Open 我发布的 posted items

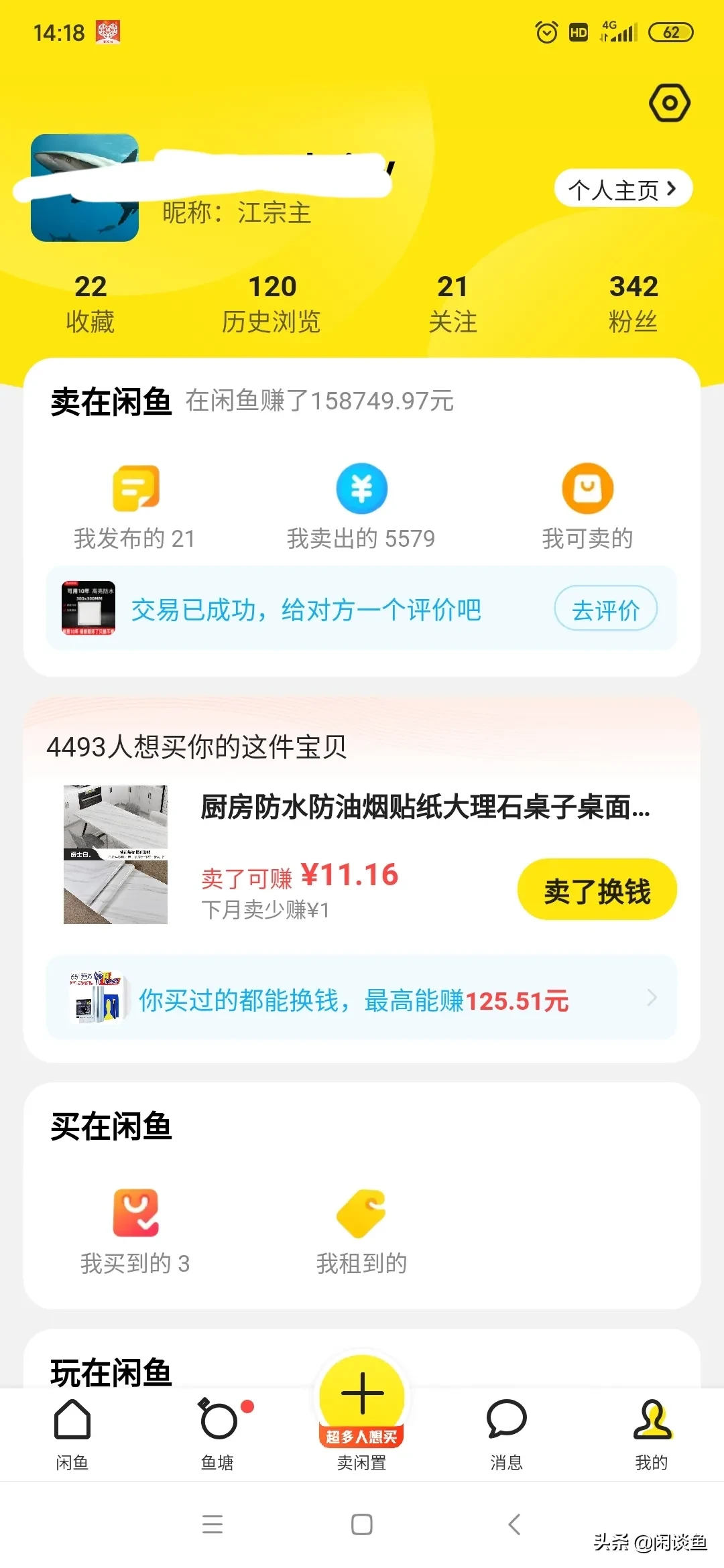click(x=135, y=507)
